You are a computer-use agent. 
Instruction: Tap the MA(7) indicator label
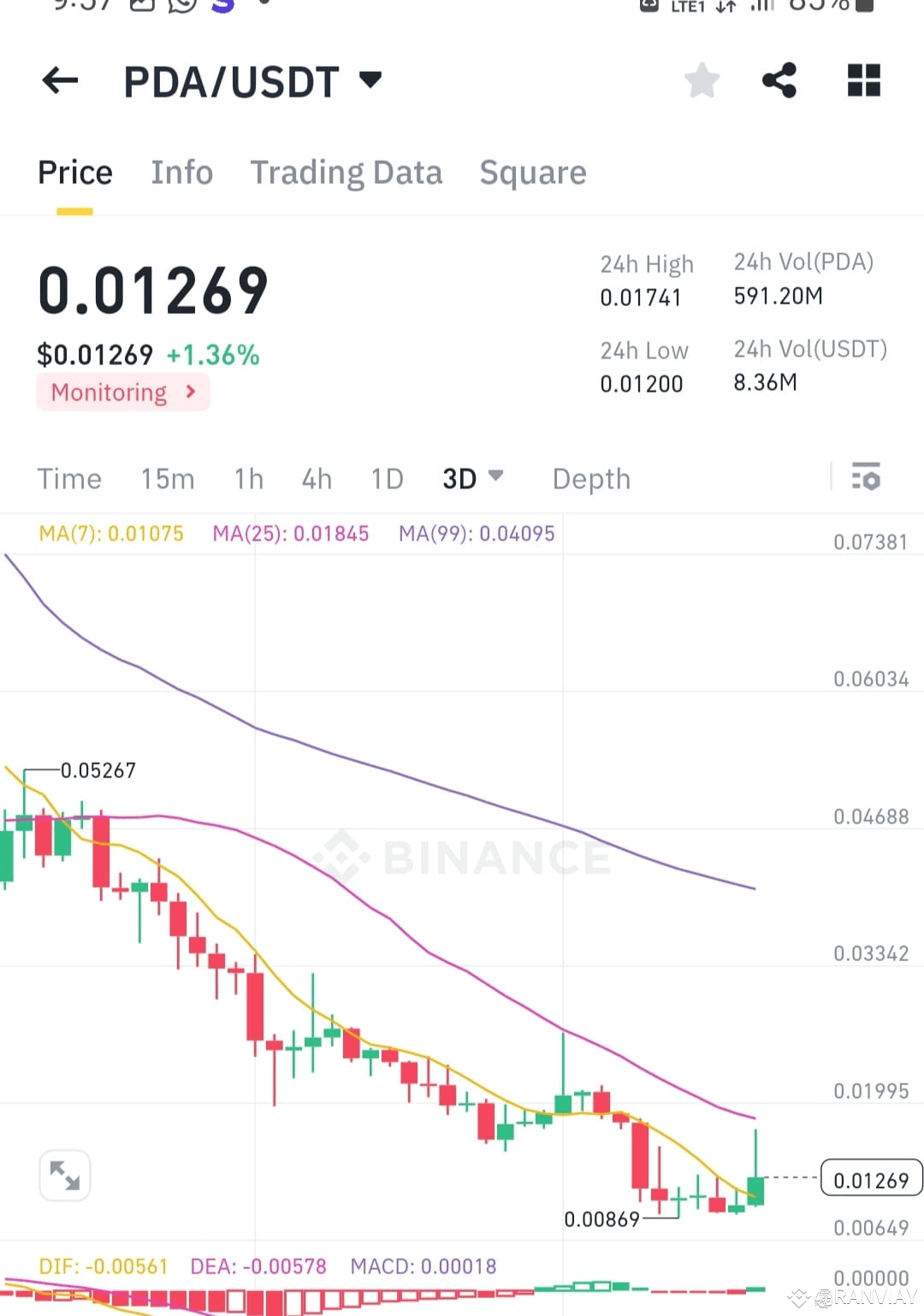(110, 533)
